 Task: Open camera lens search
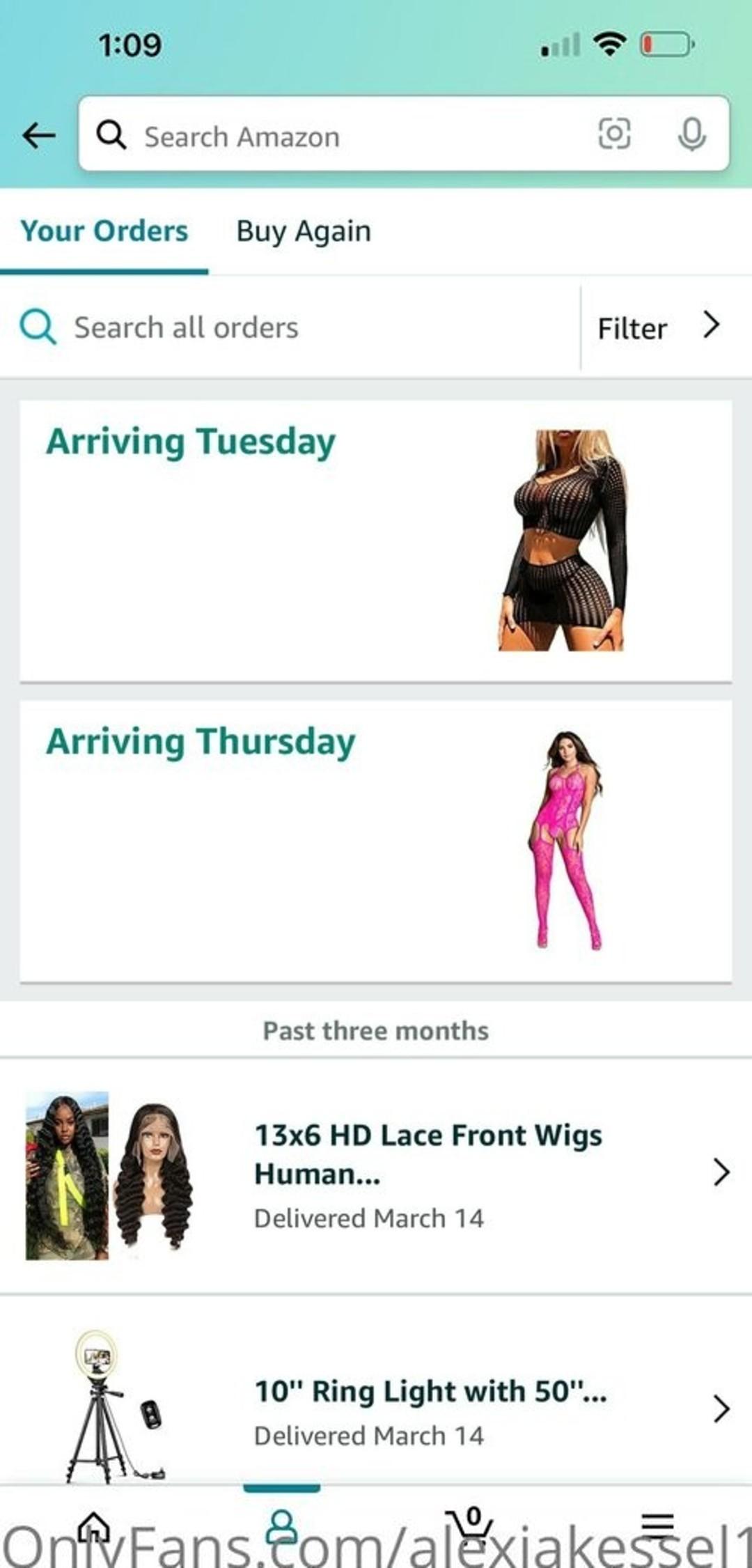point(614,134)
